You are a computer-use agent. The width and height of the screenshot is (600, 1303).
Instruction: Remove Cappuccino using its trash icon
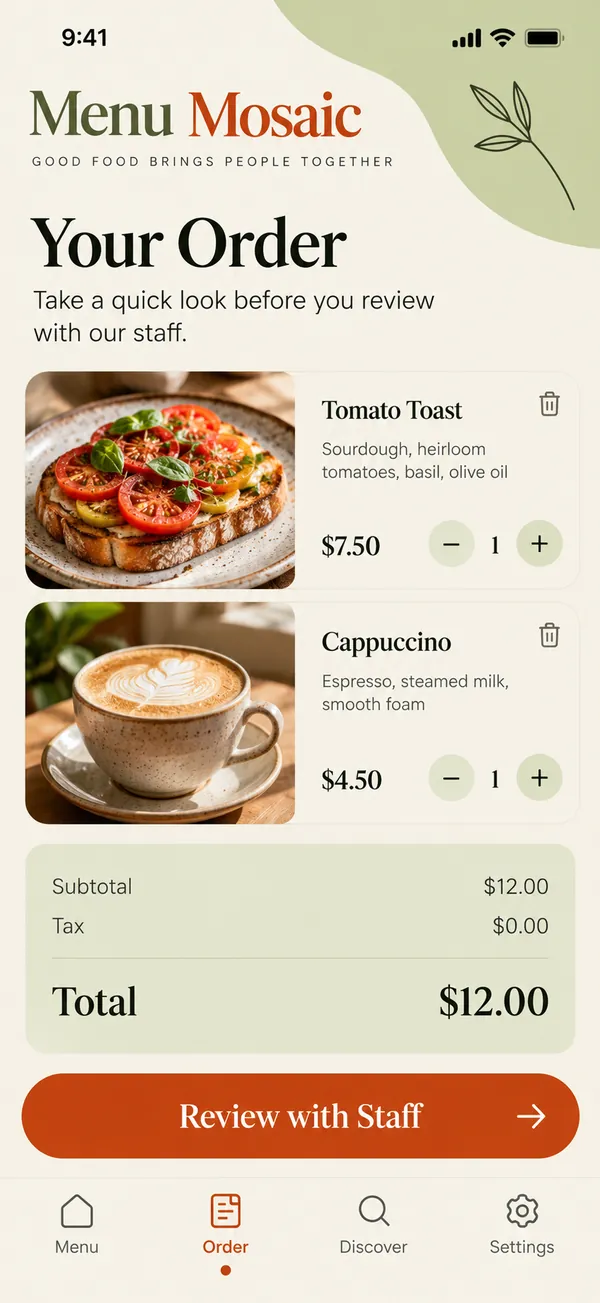549,635
